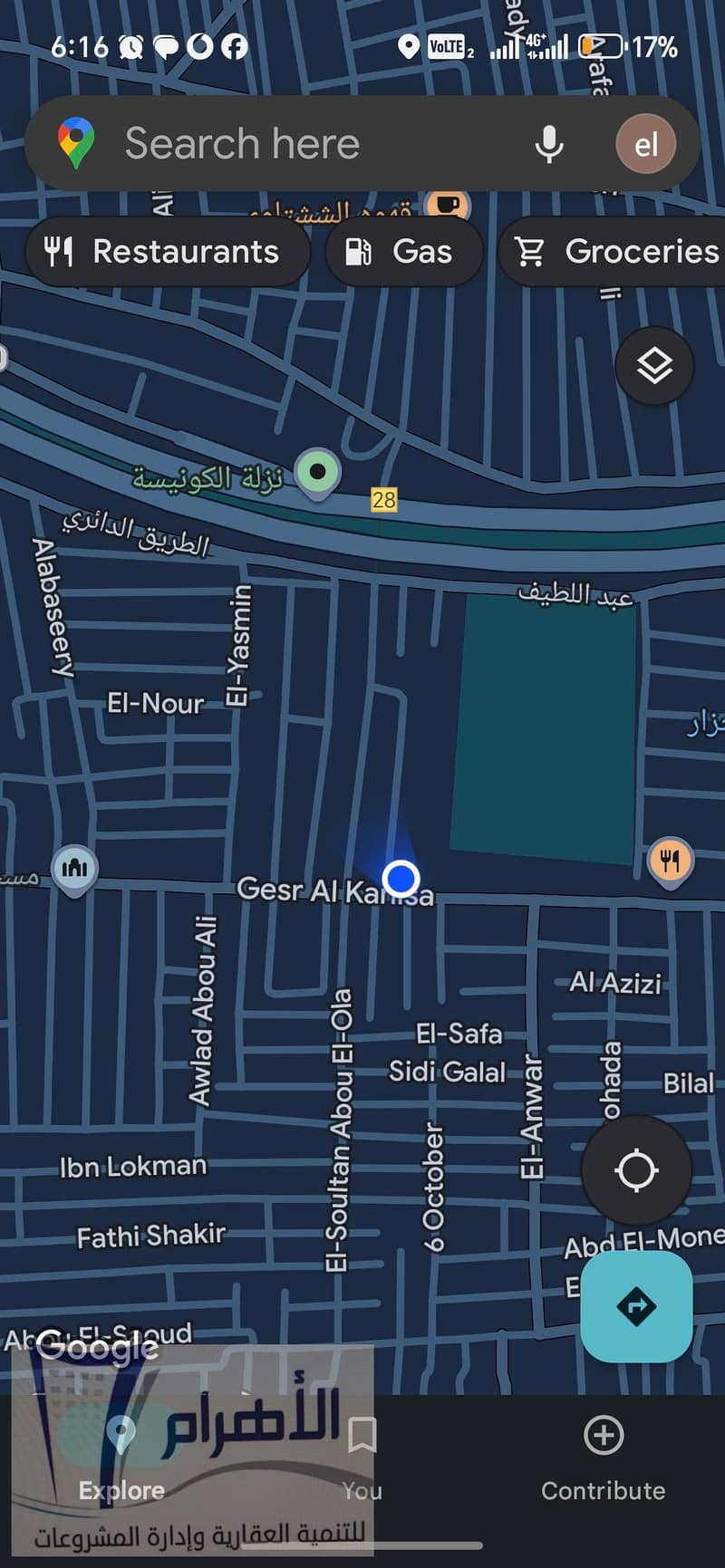Viewport: 725px width, 1568px height.
Task: Center map on my location
Action: pos(636,1169)
